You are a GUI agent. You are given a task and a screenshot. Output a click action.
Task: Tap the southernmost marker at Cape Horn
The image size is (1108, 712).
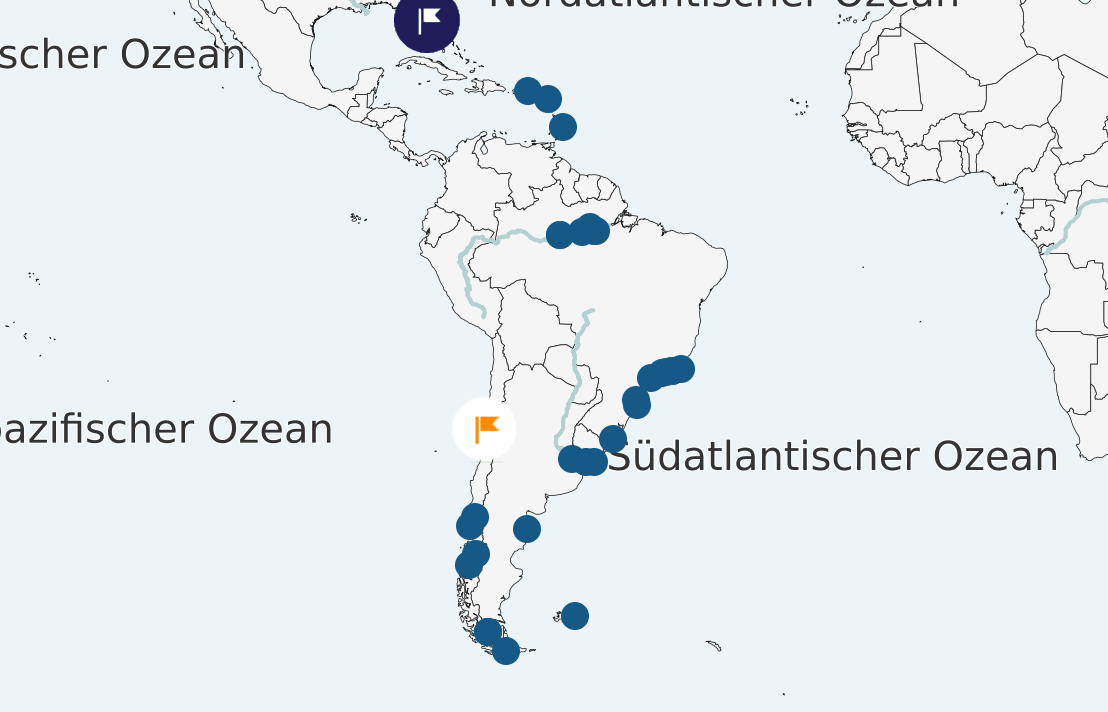506,651
